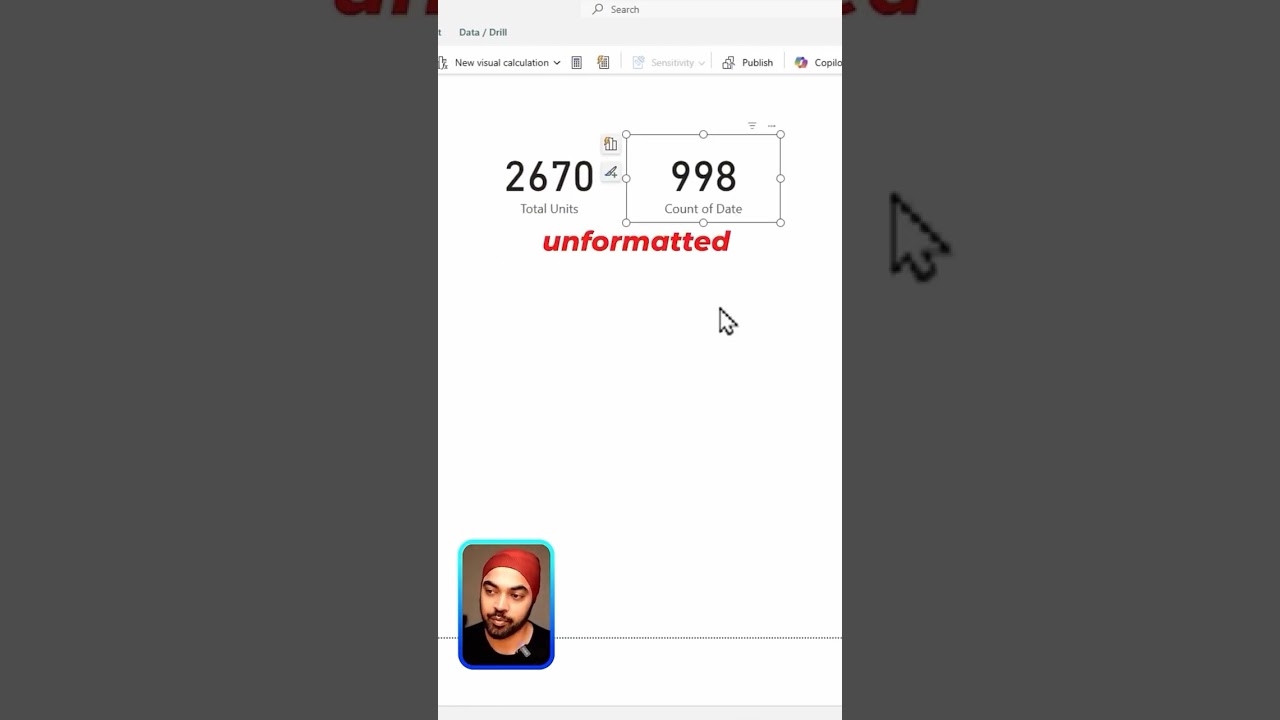1280x720 pixels.
Task: Click the Search box at the top
Action: 711,9
